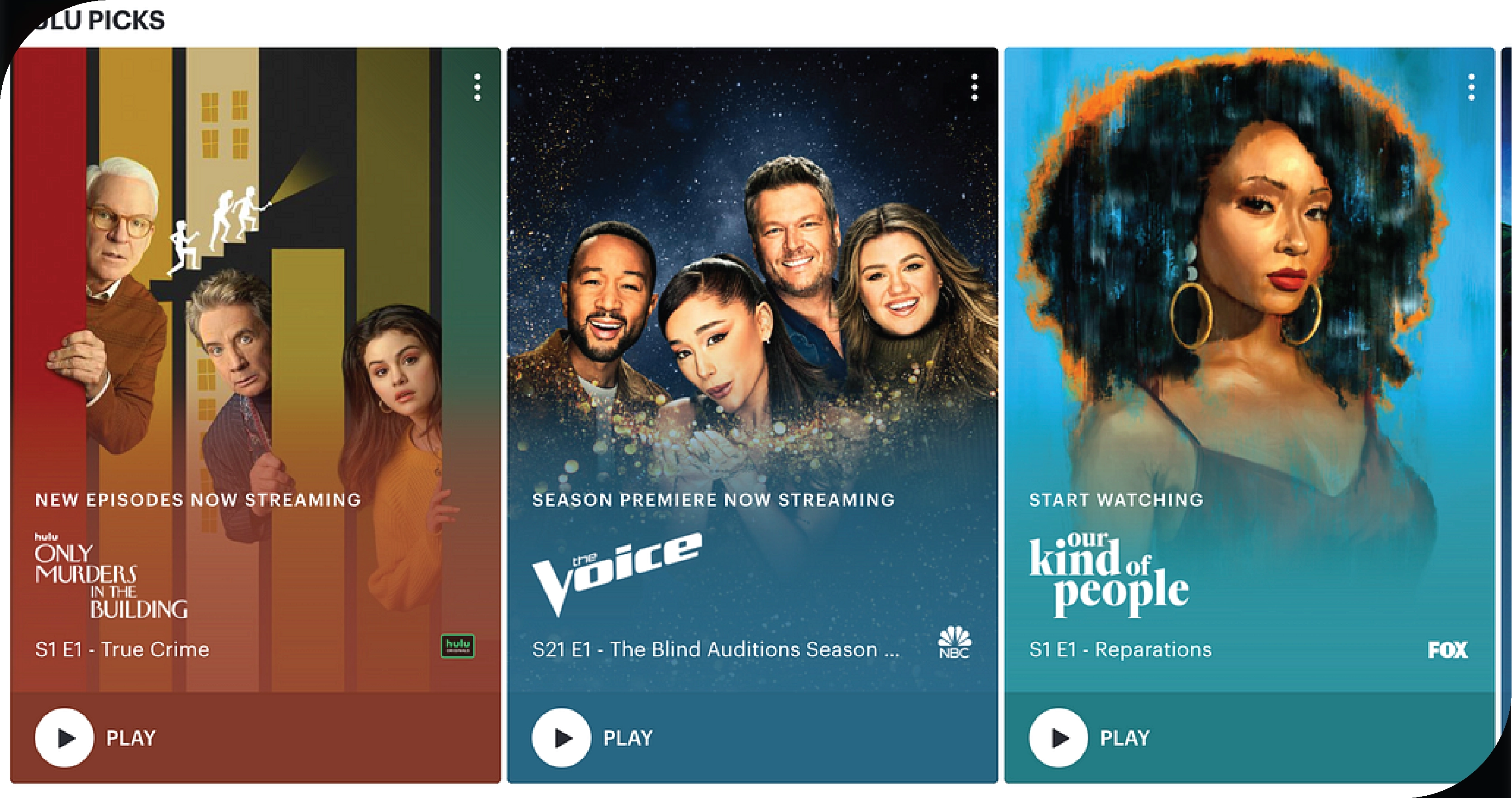Open more options on The Voice card

point(974,87)
